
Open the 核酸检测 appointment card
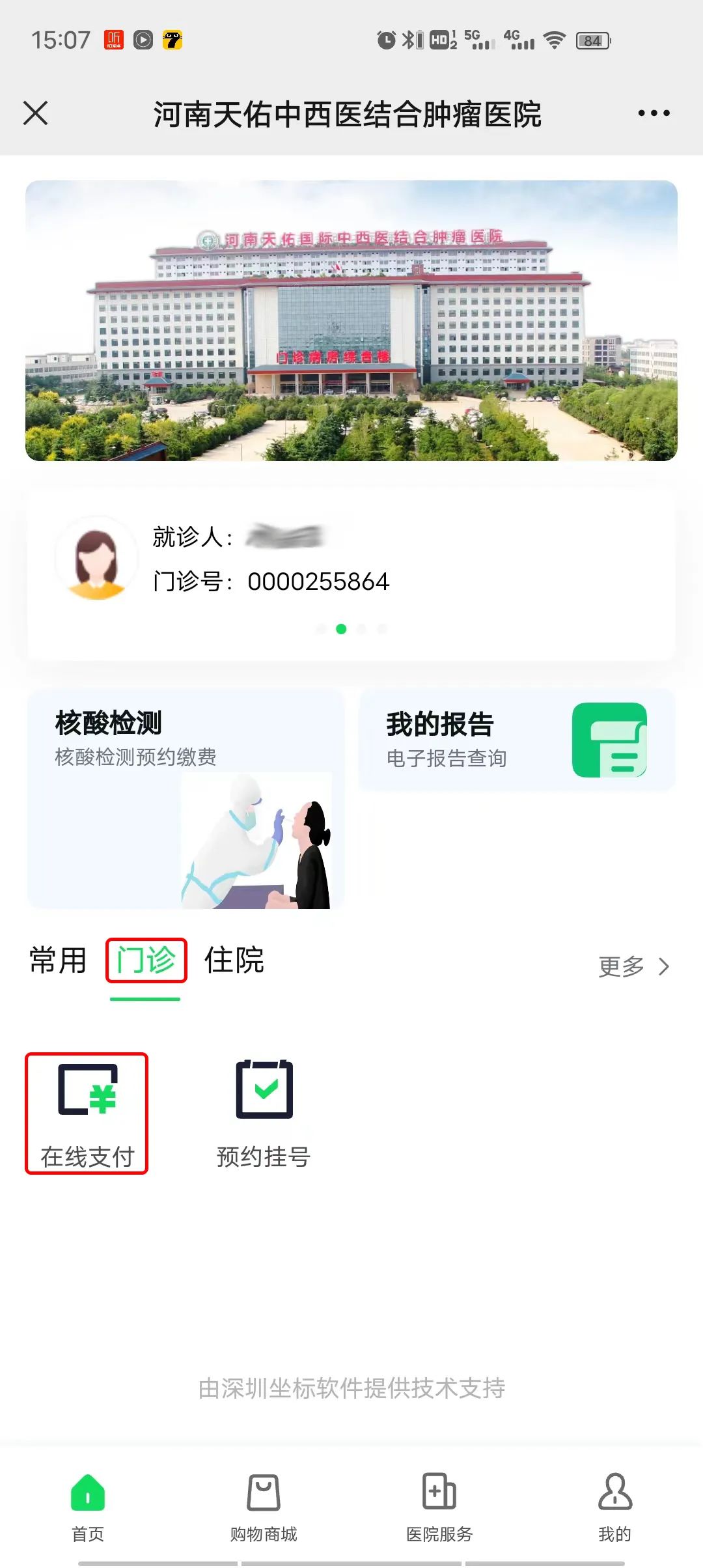(x=186, y=799)
